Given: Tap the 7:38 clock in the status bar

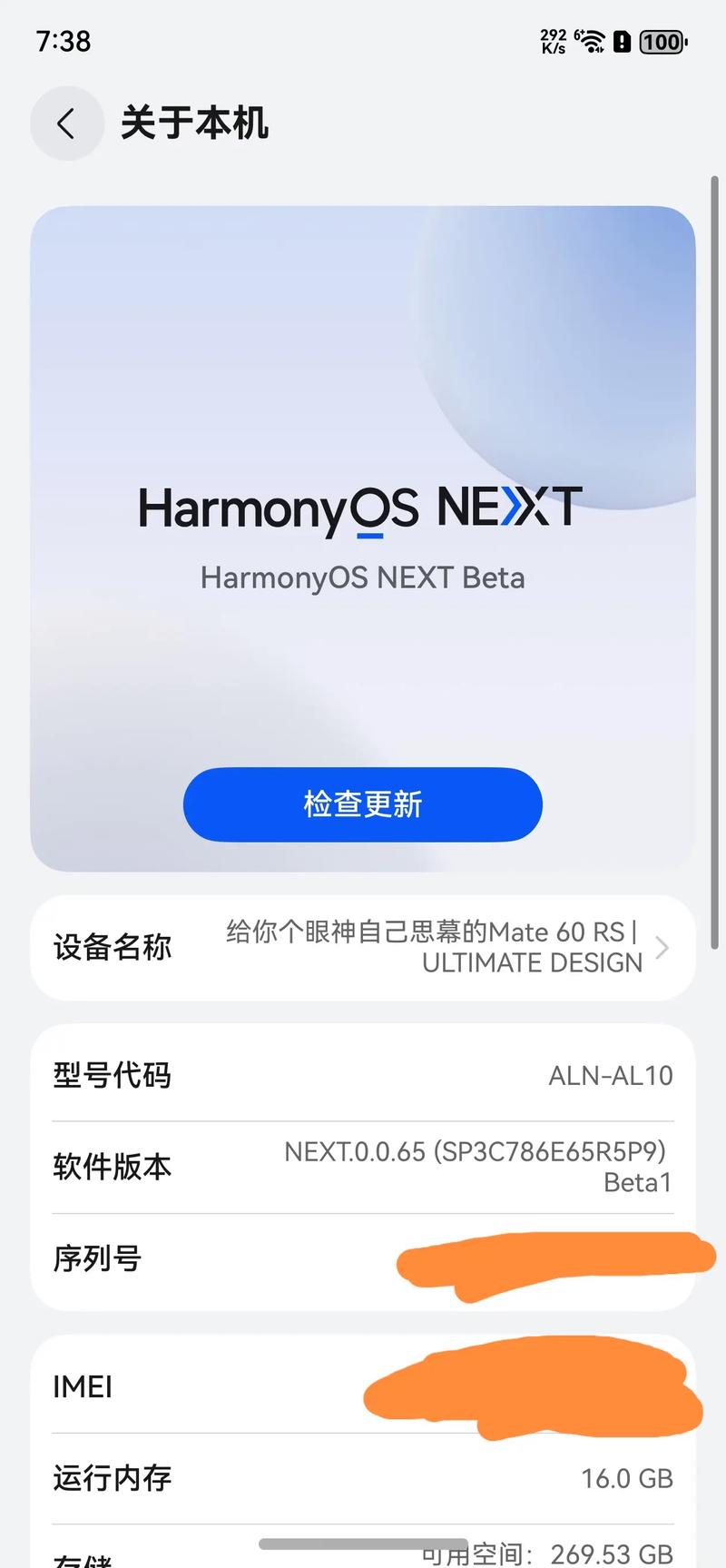Looking at the screenshot, I should (x=63, y=41).
